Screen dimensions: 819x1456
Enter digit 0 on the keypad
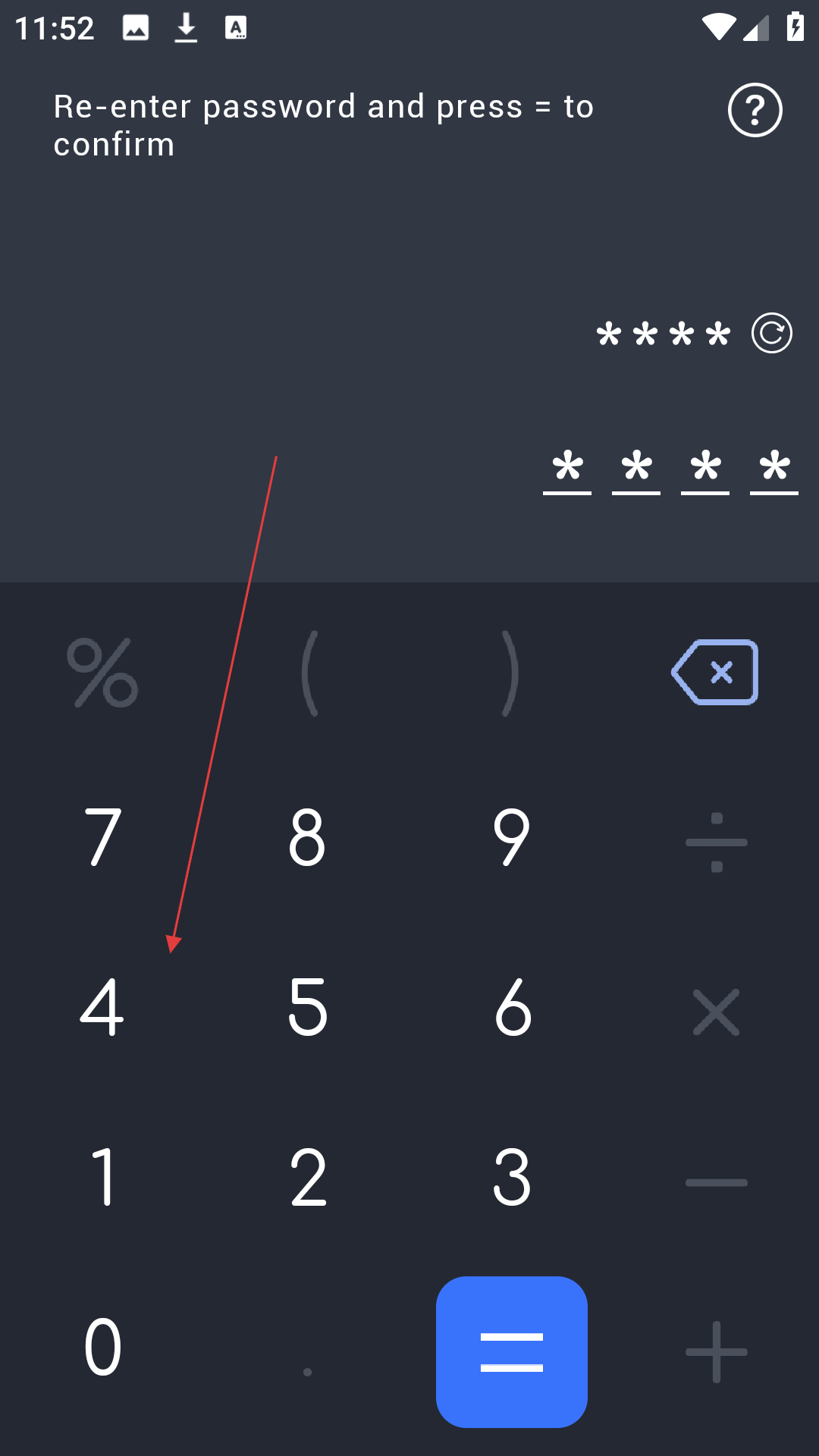[102, 1348]
